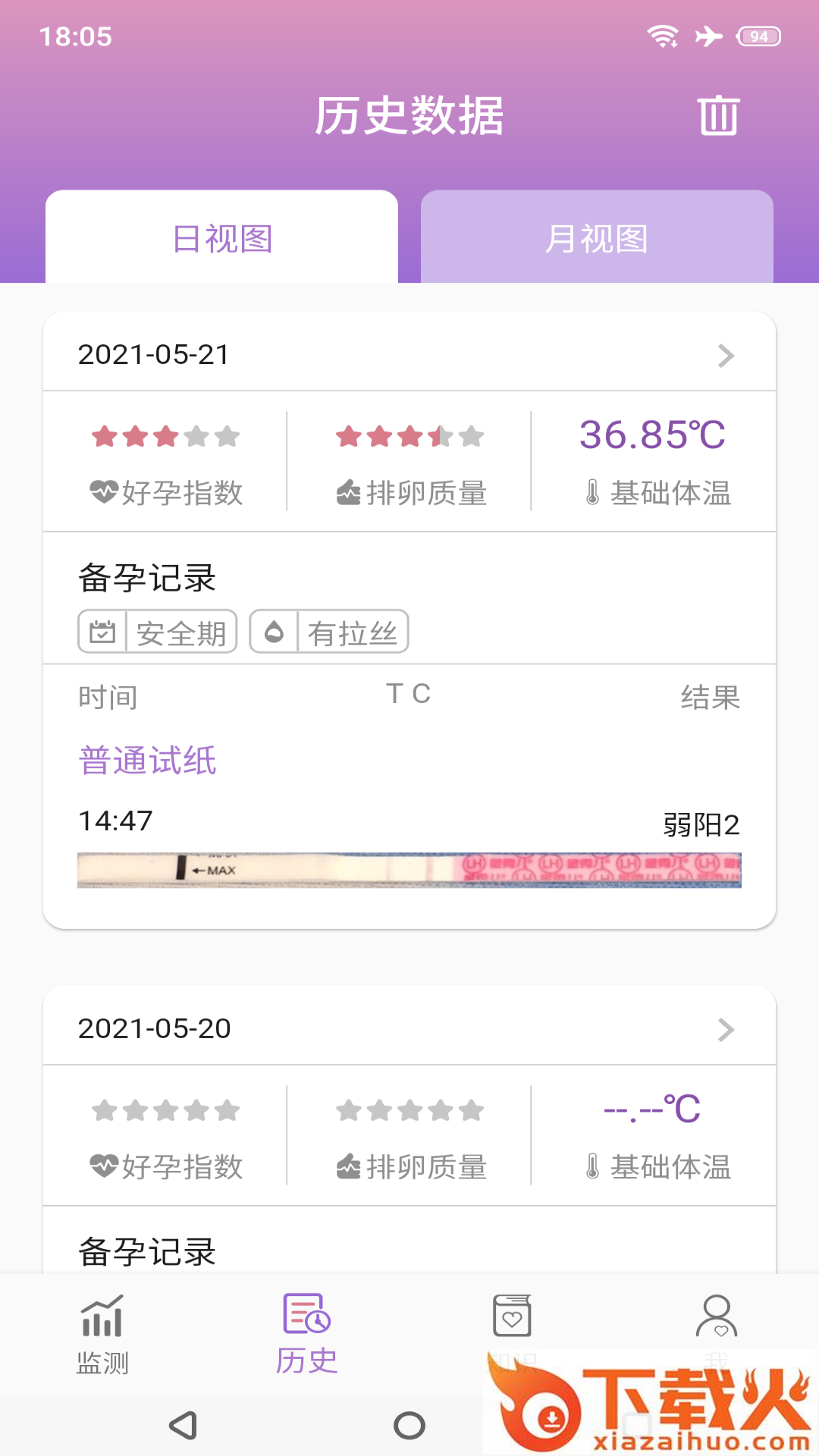Open the 2021-05-20 record details
This screenshot has width=819, height=1456.
[409, 1028]
